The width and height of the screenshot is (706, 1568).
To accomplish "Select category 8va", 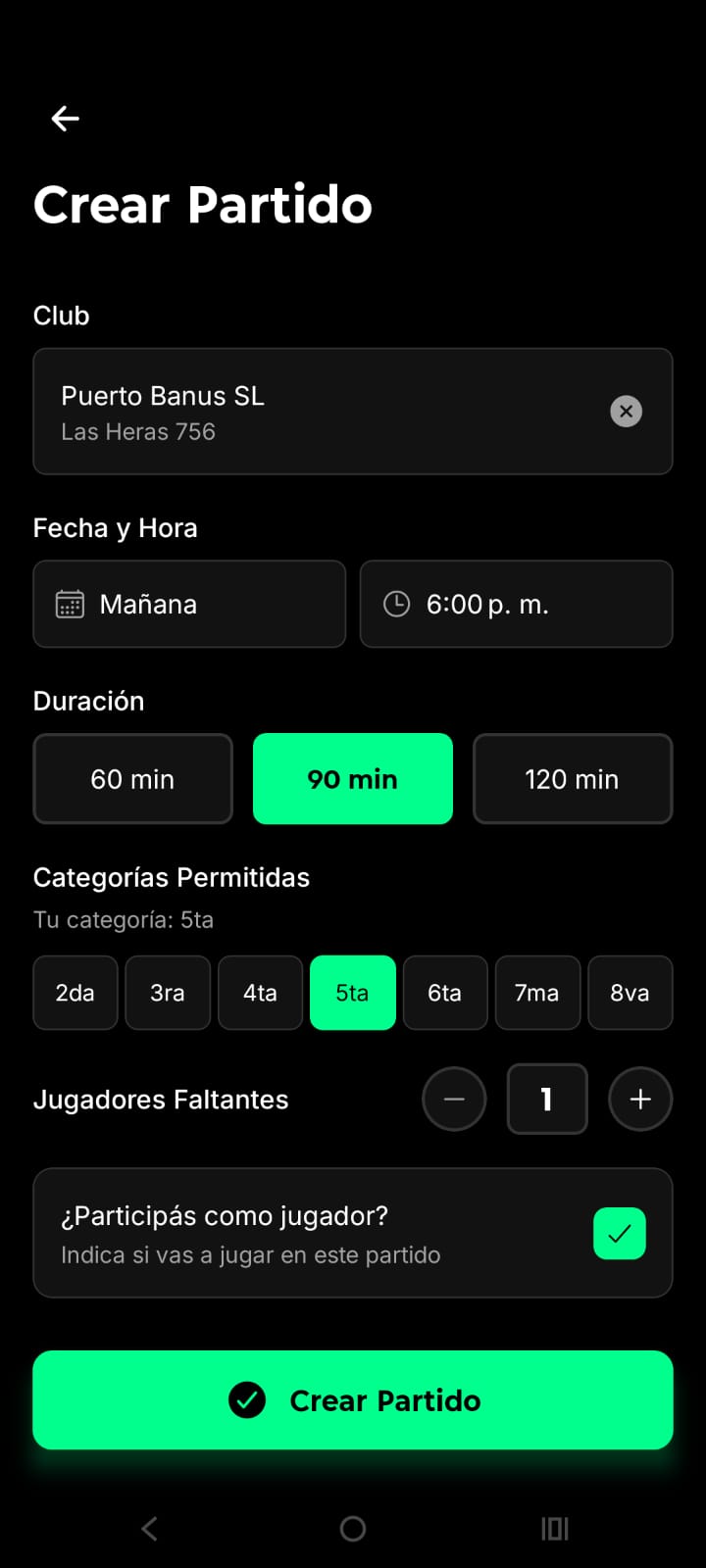I will (630, 993).
